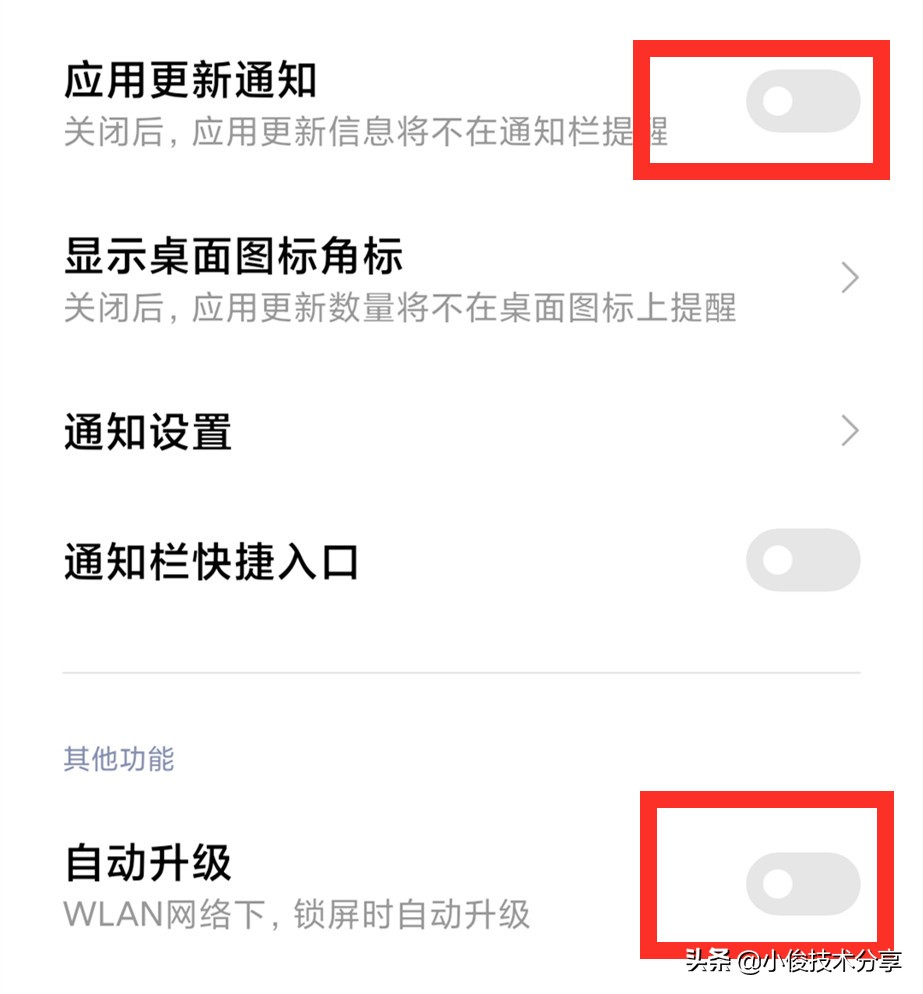Open 显示桌面图标角标 settings via its chevron

848,276
